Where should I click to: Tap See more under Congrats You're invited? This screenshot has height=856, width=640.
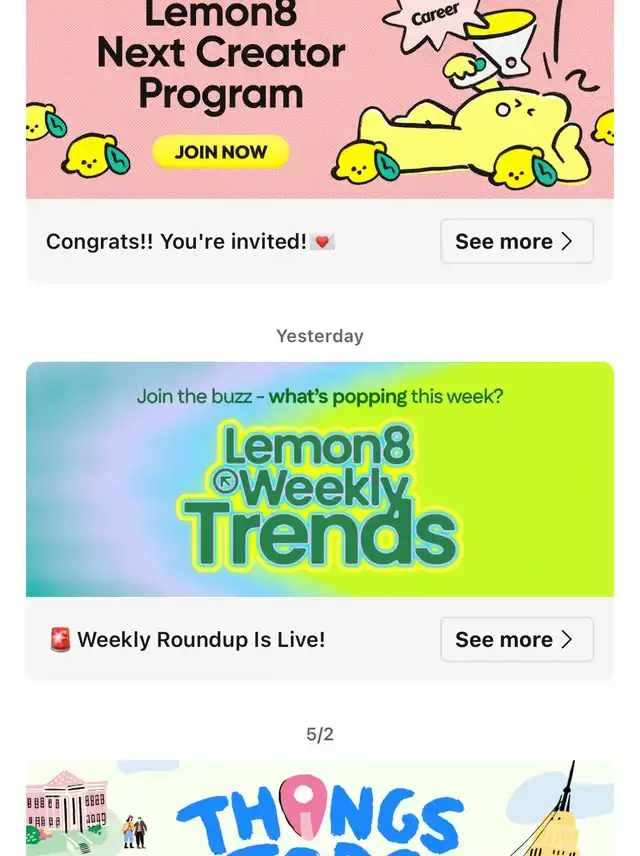coord(516,241)
